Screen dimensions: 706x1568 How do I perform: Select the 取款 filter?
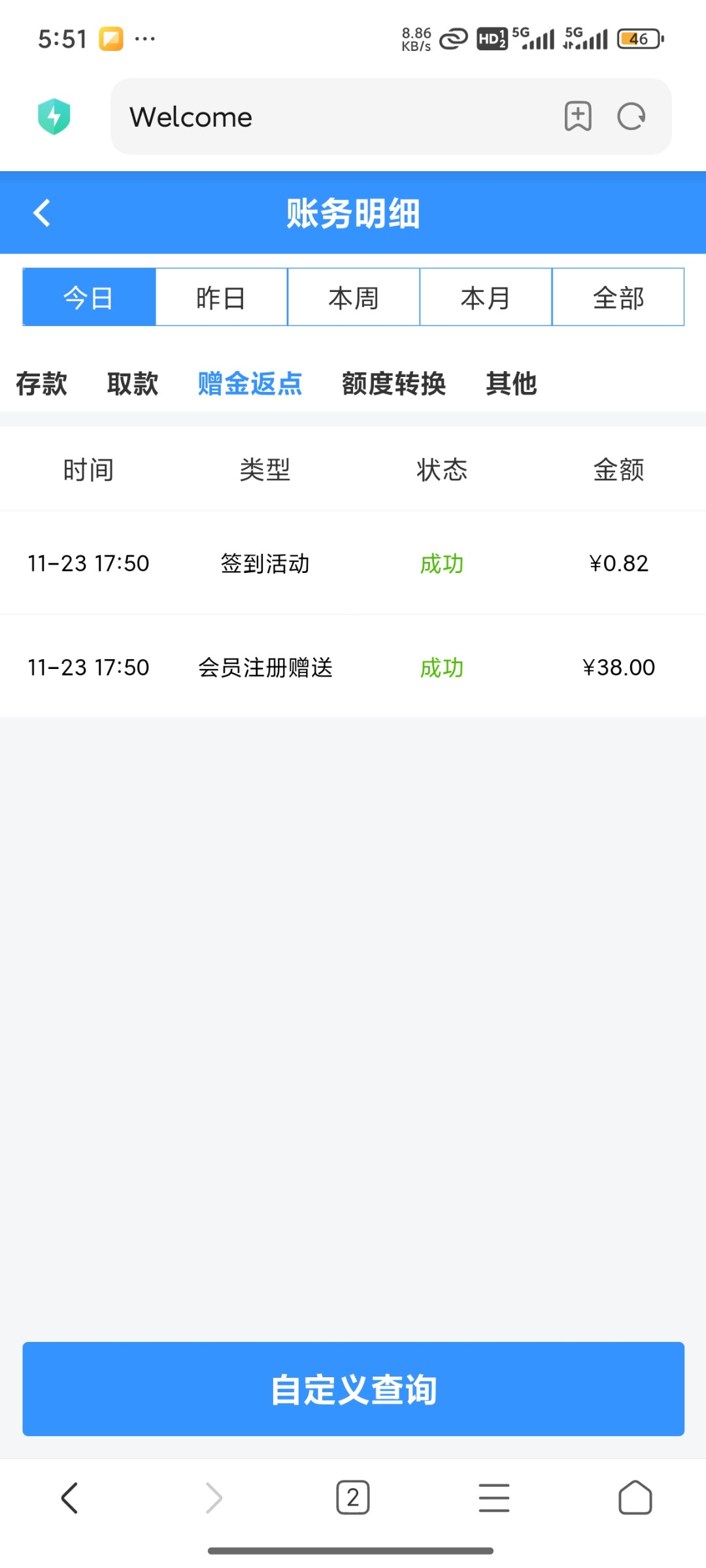(x=132, y=384)
